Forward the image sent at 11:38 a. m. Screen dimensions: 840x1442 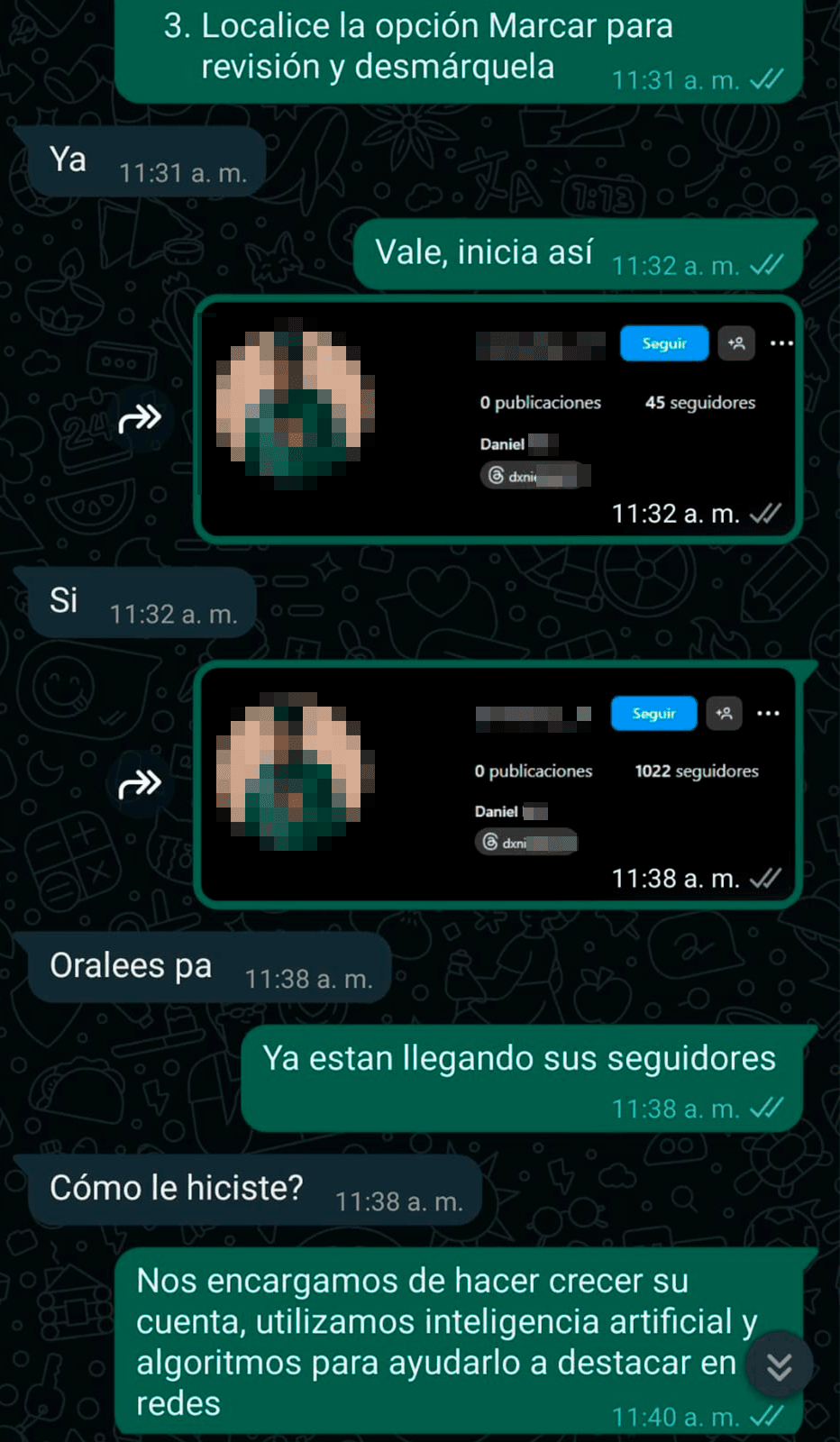pos(141,784)
